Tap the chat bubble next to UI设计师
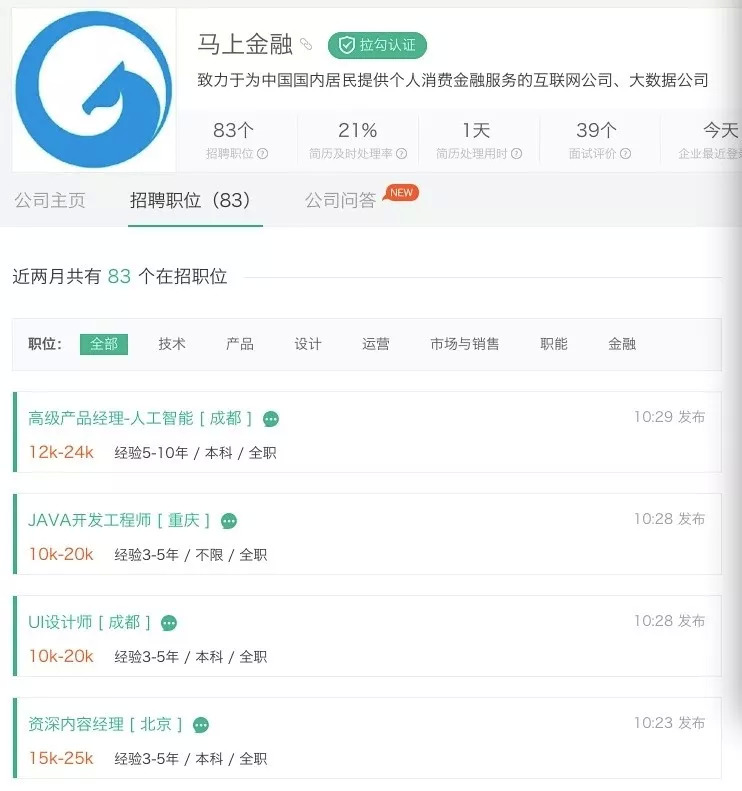The height and width of the screenshot is (791, 742). point(168,623)
